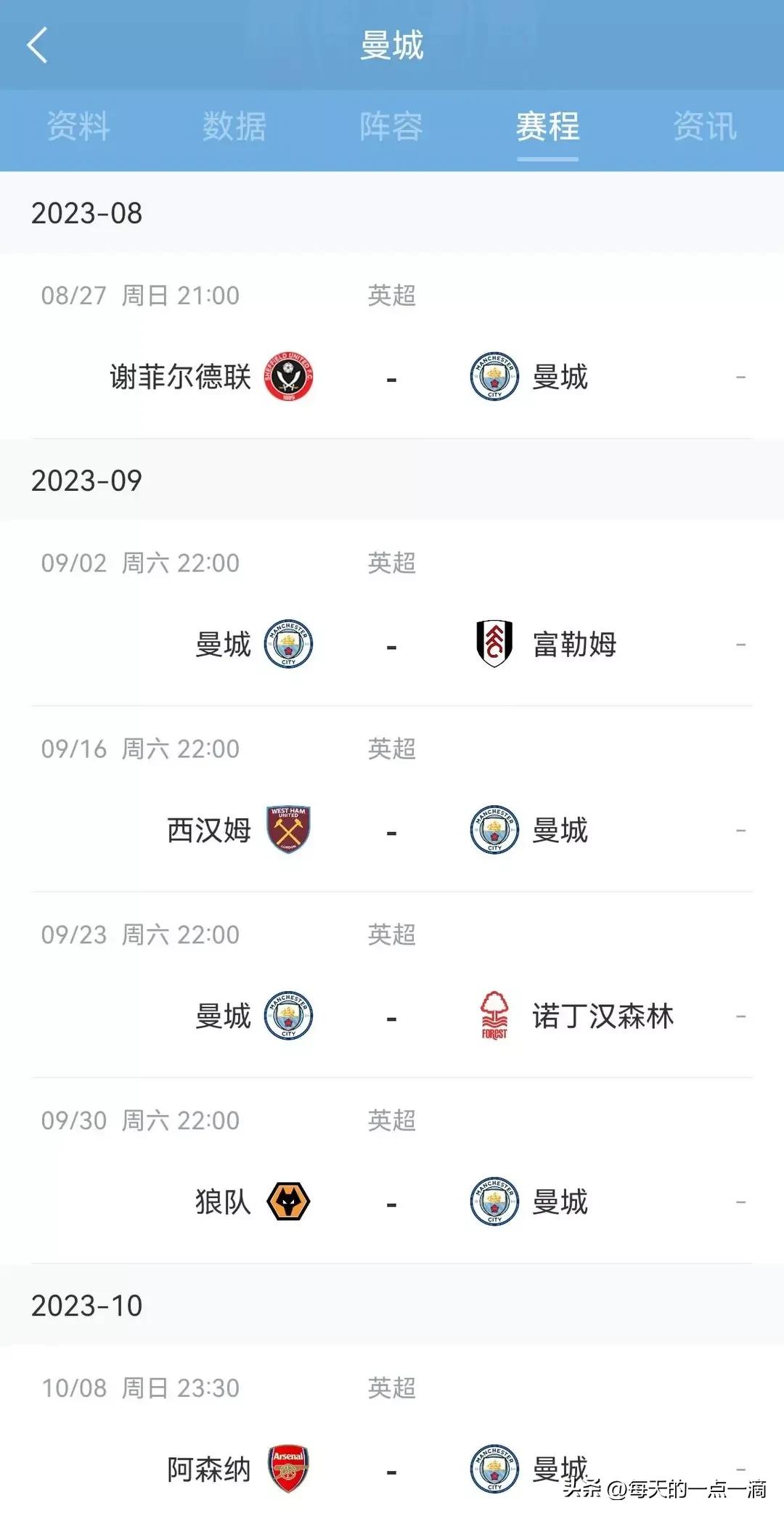The height and width of the screenshot is (1516, 784).
Task: Open the 阿森纳 vs 曼城 match
Action: point(392,1431)
